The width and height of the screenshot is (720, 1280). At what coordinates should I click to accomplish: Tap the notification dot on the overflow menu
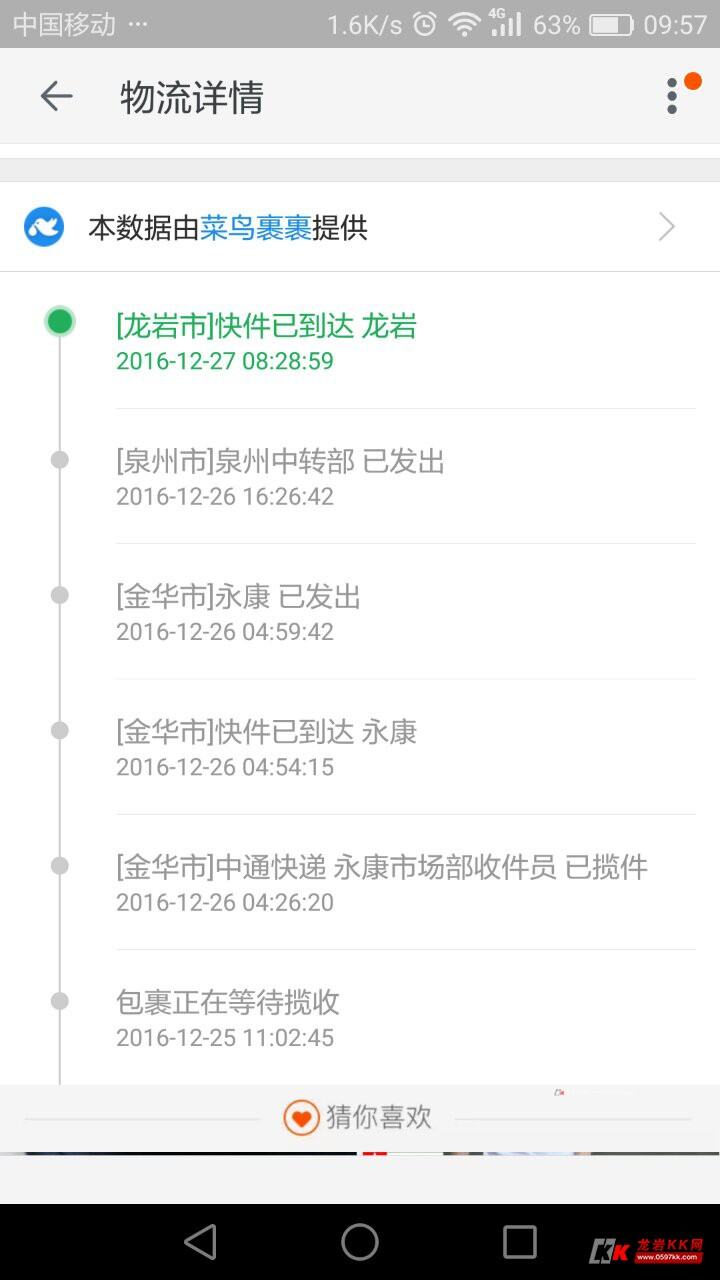(694, 82)
